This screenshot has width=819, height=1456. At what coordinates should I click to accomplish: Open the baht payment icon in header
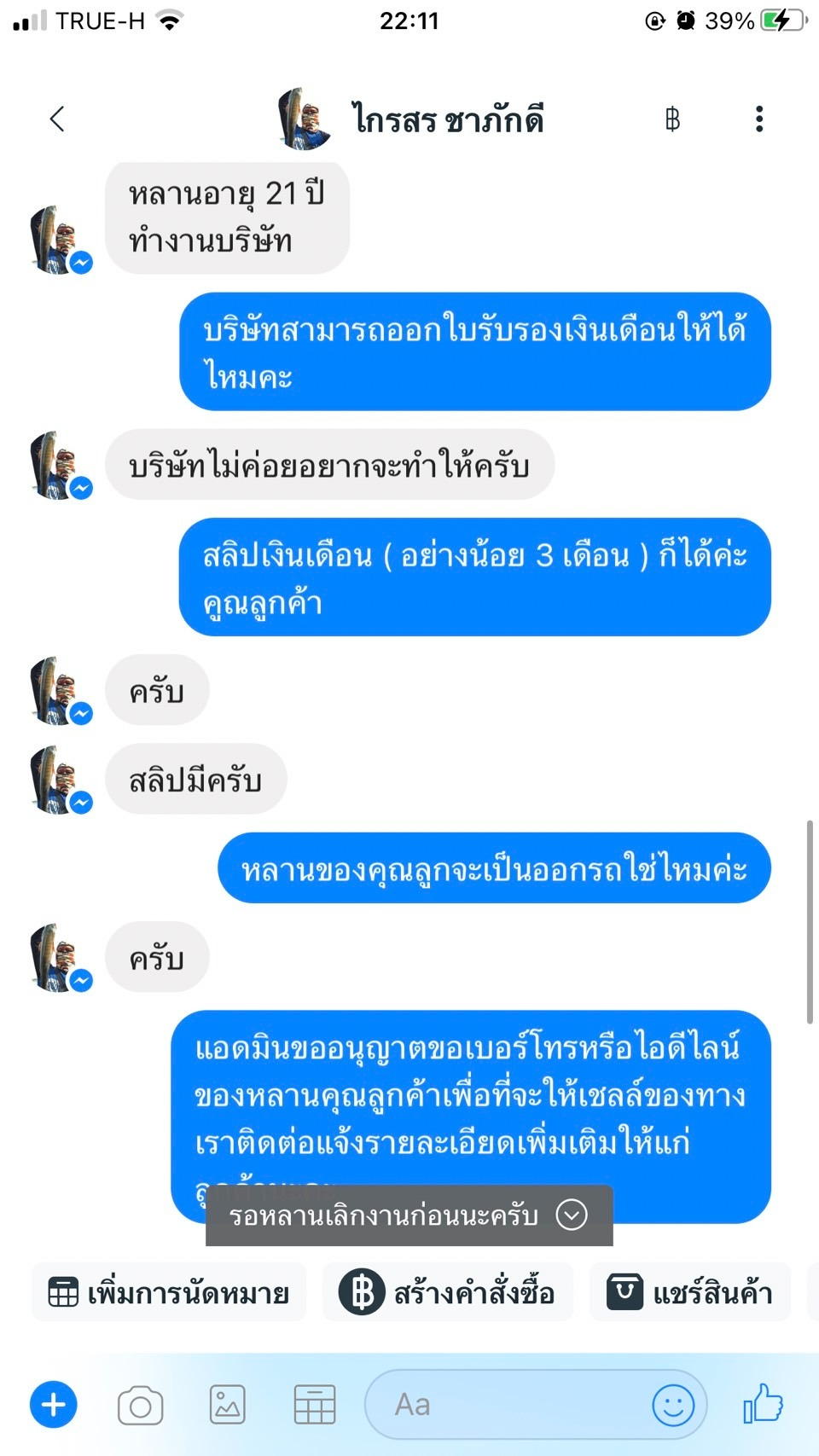[x=672, y=119]
